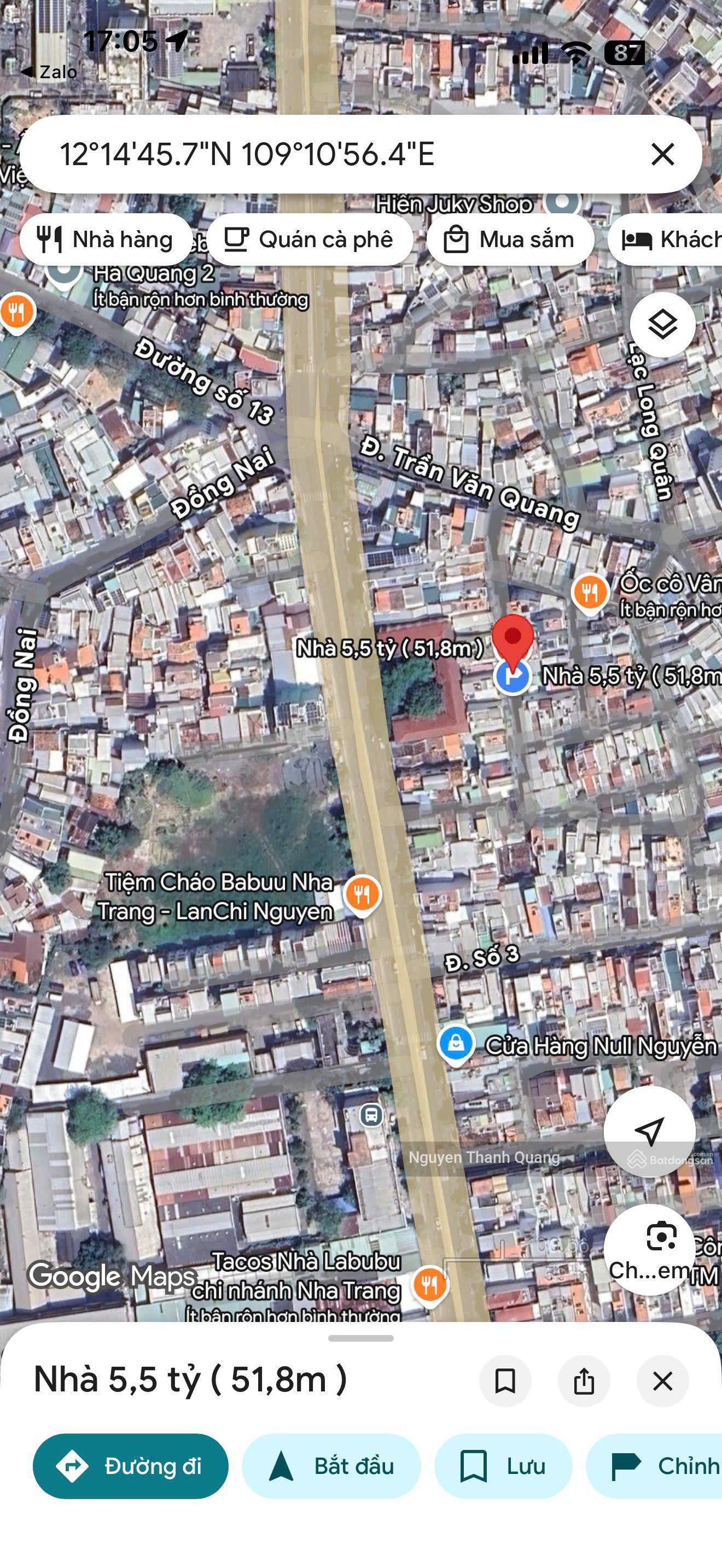The image size is (722, 1568).
Task: Select the Quán cà phê chip
Action: point(309,239)
